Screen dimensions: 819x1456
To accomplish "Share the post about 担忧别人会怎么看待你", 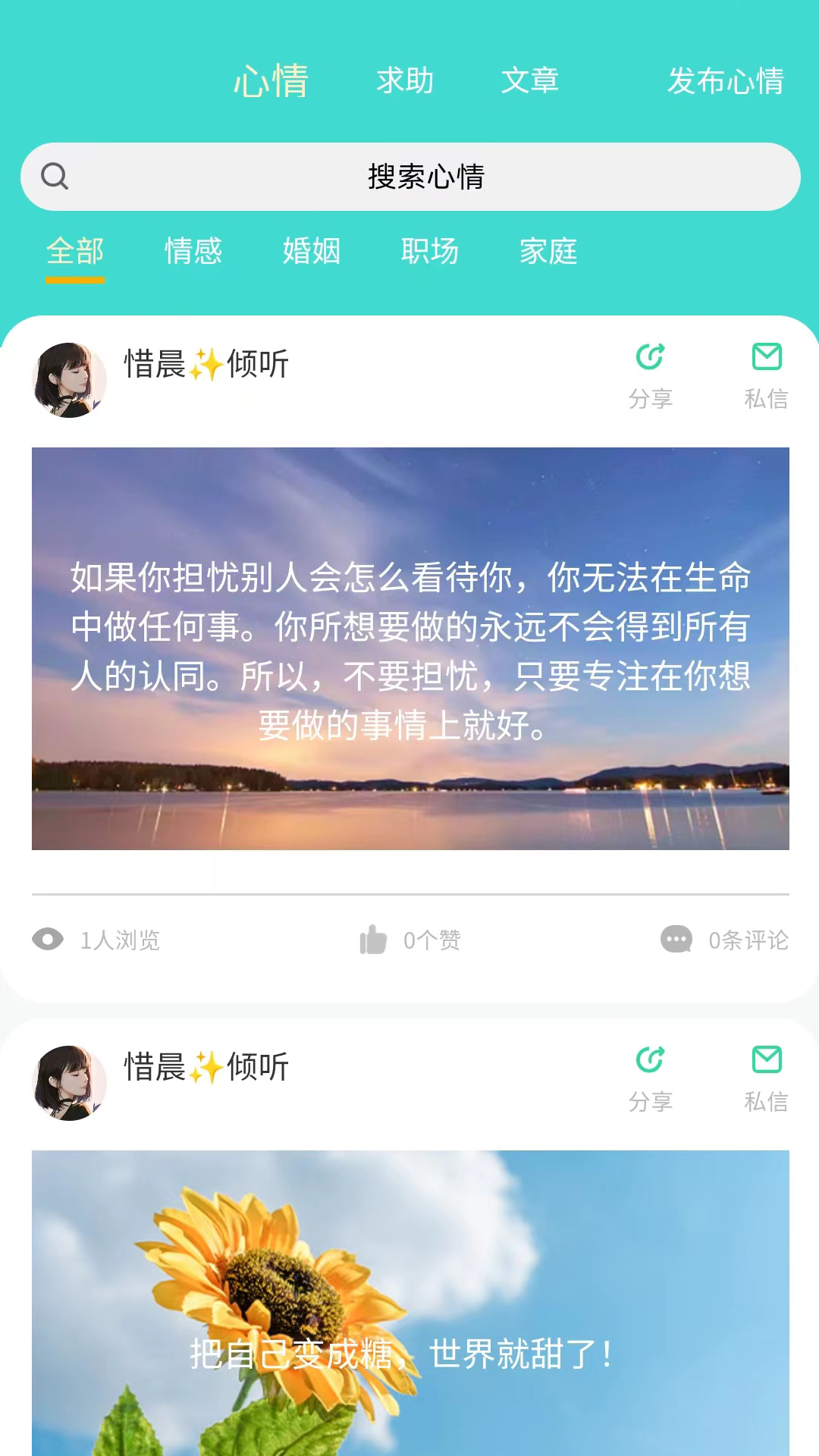I will pyautogui.click(x=650, y=377).
